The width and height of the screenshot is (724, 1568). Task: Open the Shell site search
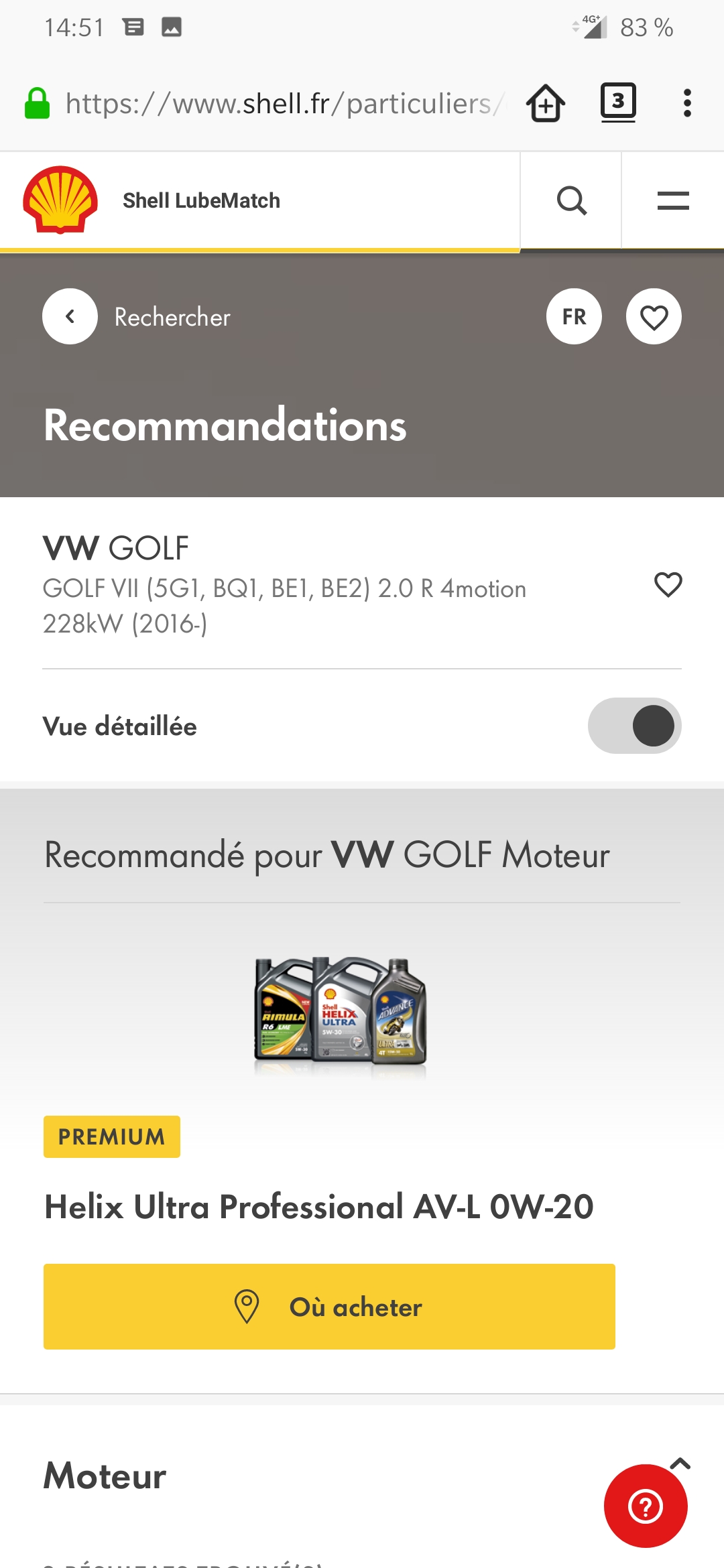click(571, 200)
